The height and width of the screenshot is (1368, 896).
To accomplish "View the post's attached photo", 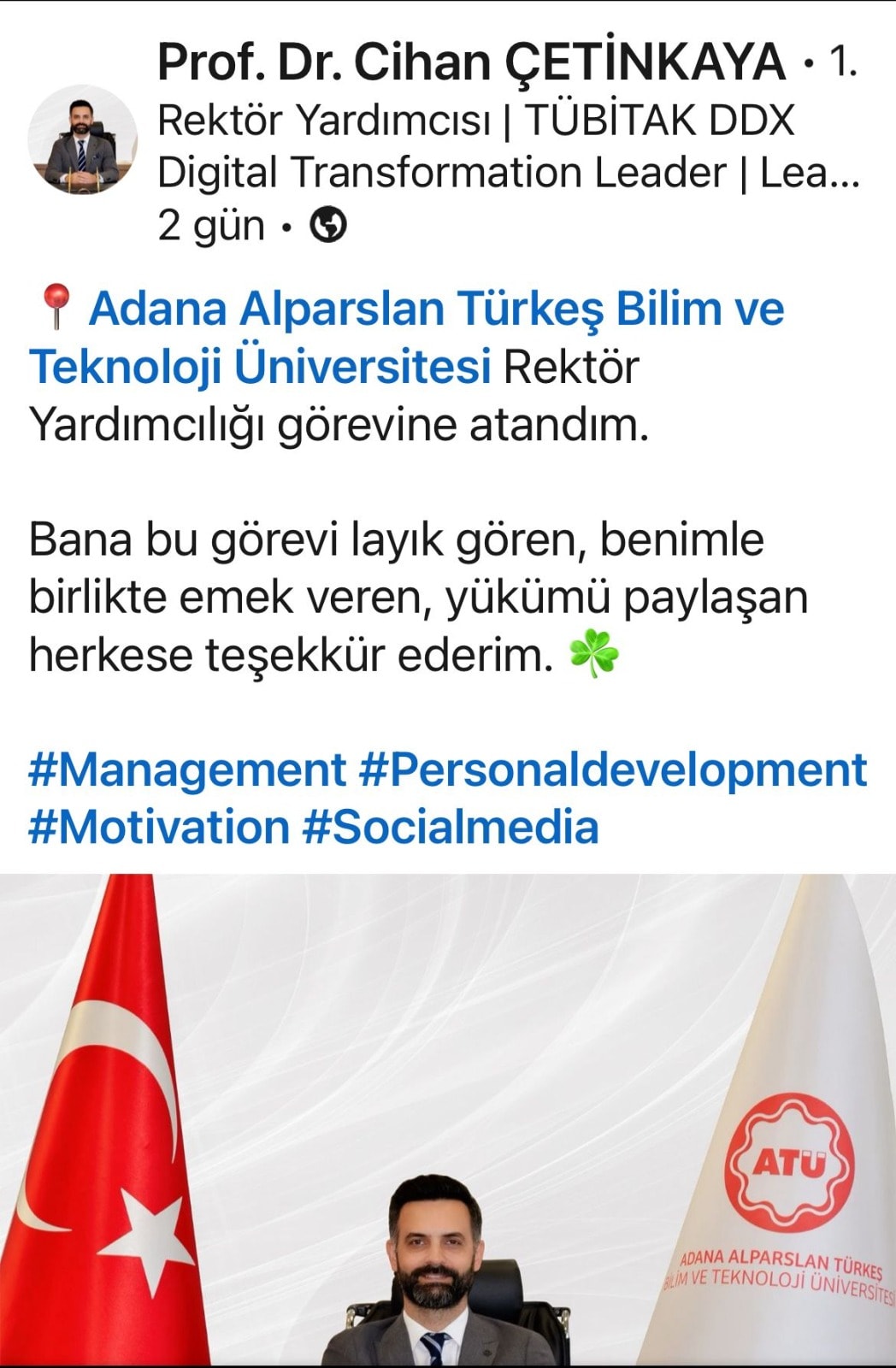I will tap(448, 1120).
